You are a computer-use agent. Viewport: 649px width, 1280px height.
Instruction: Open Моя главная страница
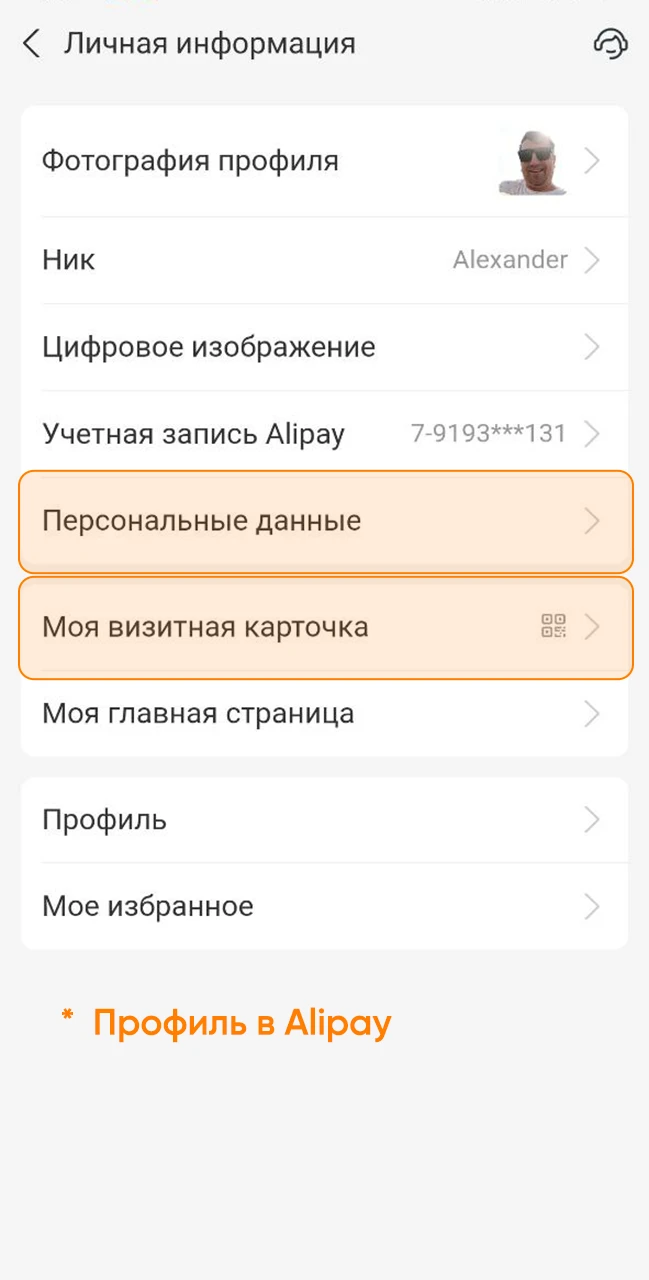click(324, 714)
